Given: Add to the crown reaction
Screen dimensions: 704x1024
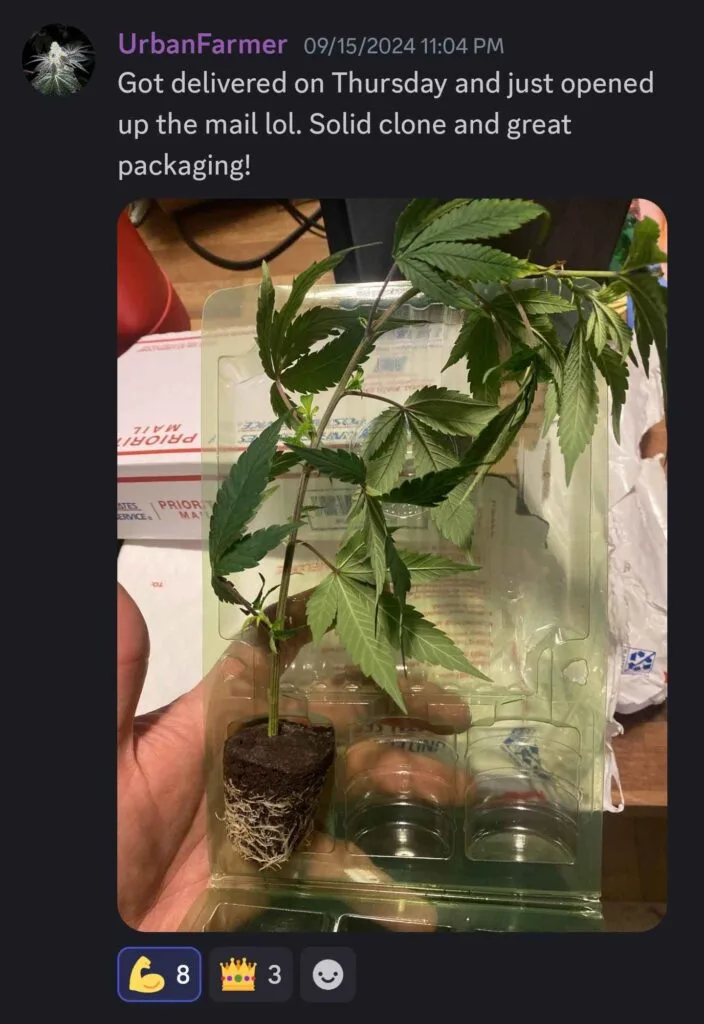Looking at the screenshot, I should (x=250, y=974).
